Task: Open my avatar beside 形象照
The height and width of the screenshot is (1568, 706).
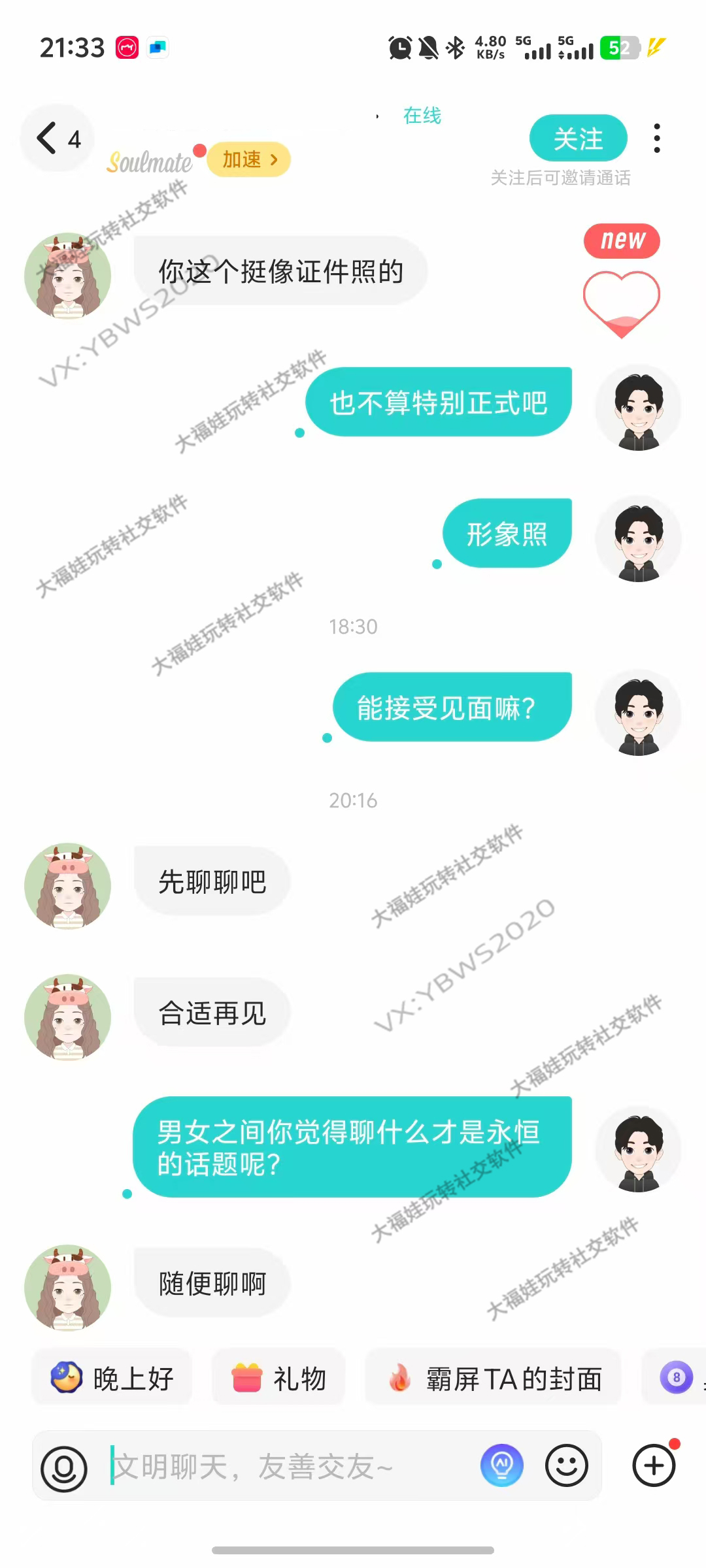Action: [x=638, y=539]
